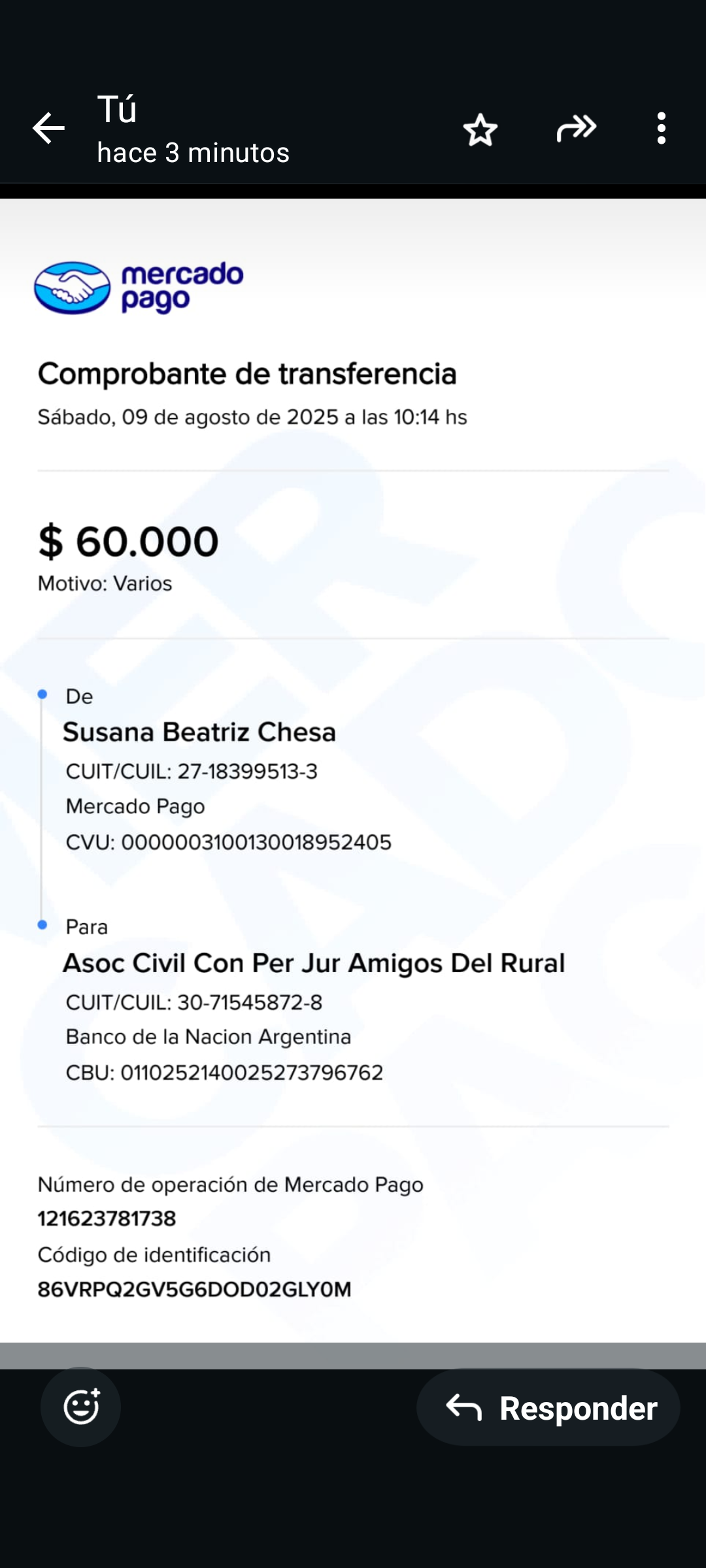Forward this image
The width and height of the screenshot is (706, 1568).
pos(576,128)
